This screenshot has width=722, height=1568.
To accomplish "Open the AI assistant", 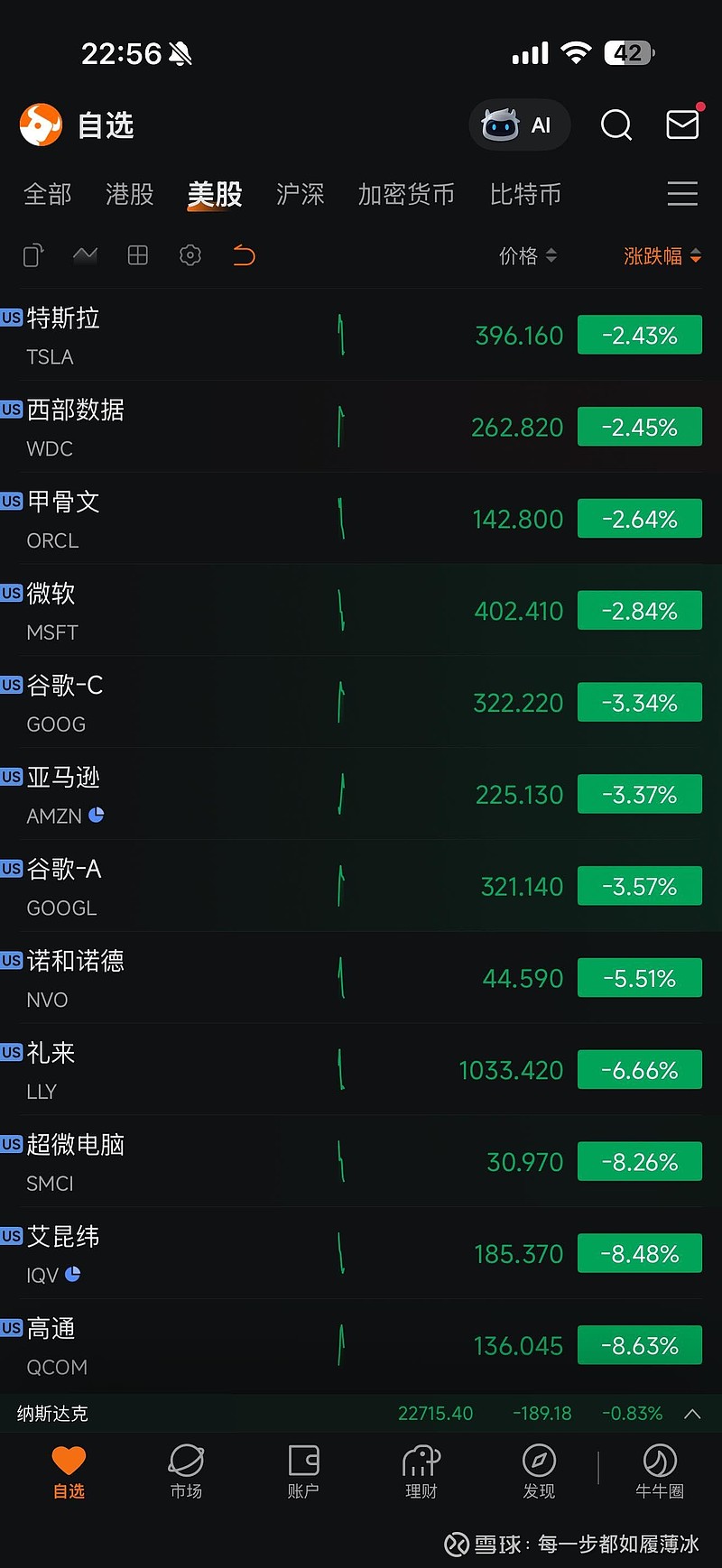I will tap(519, 125).
